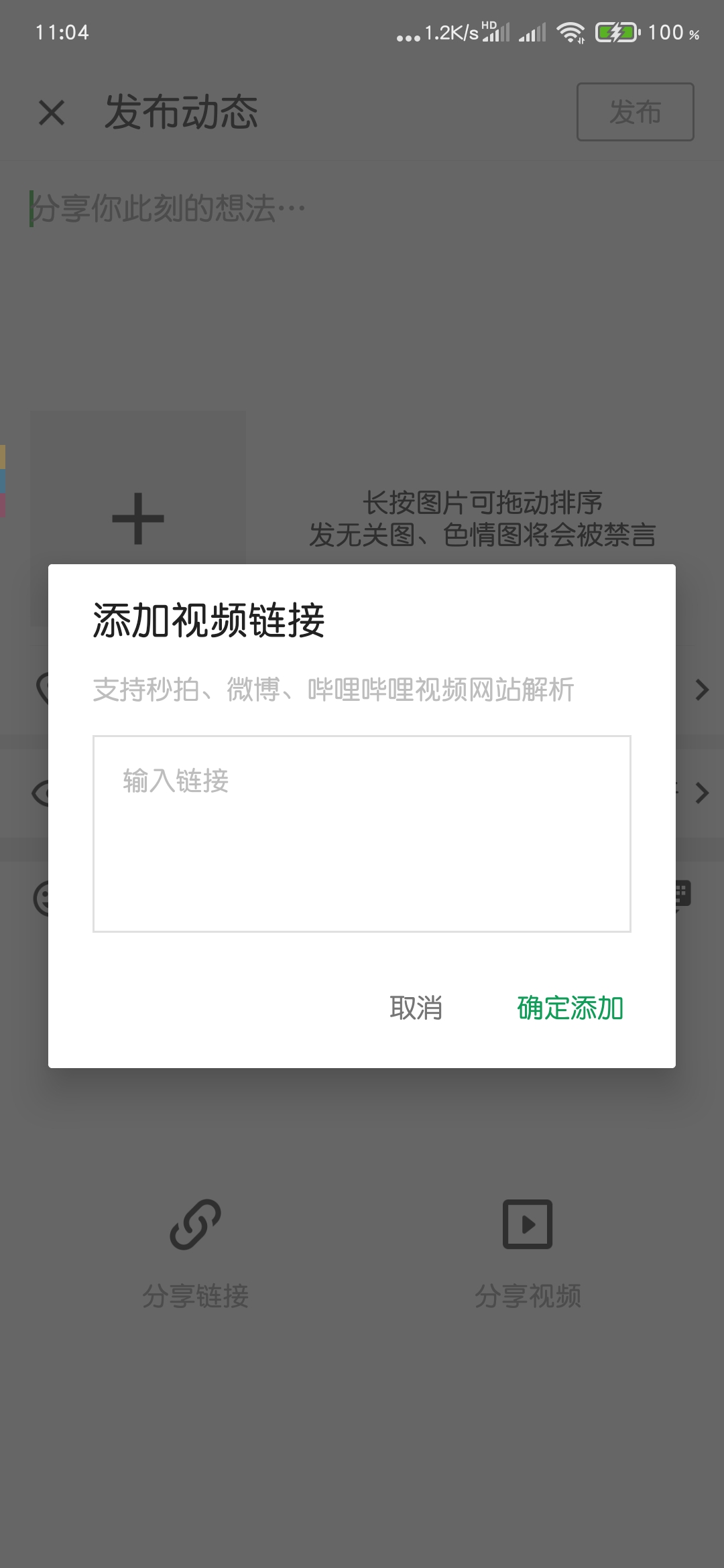
Task: Tap the 分享链接 chain link icon
Action: click(195, 1224)
